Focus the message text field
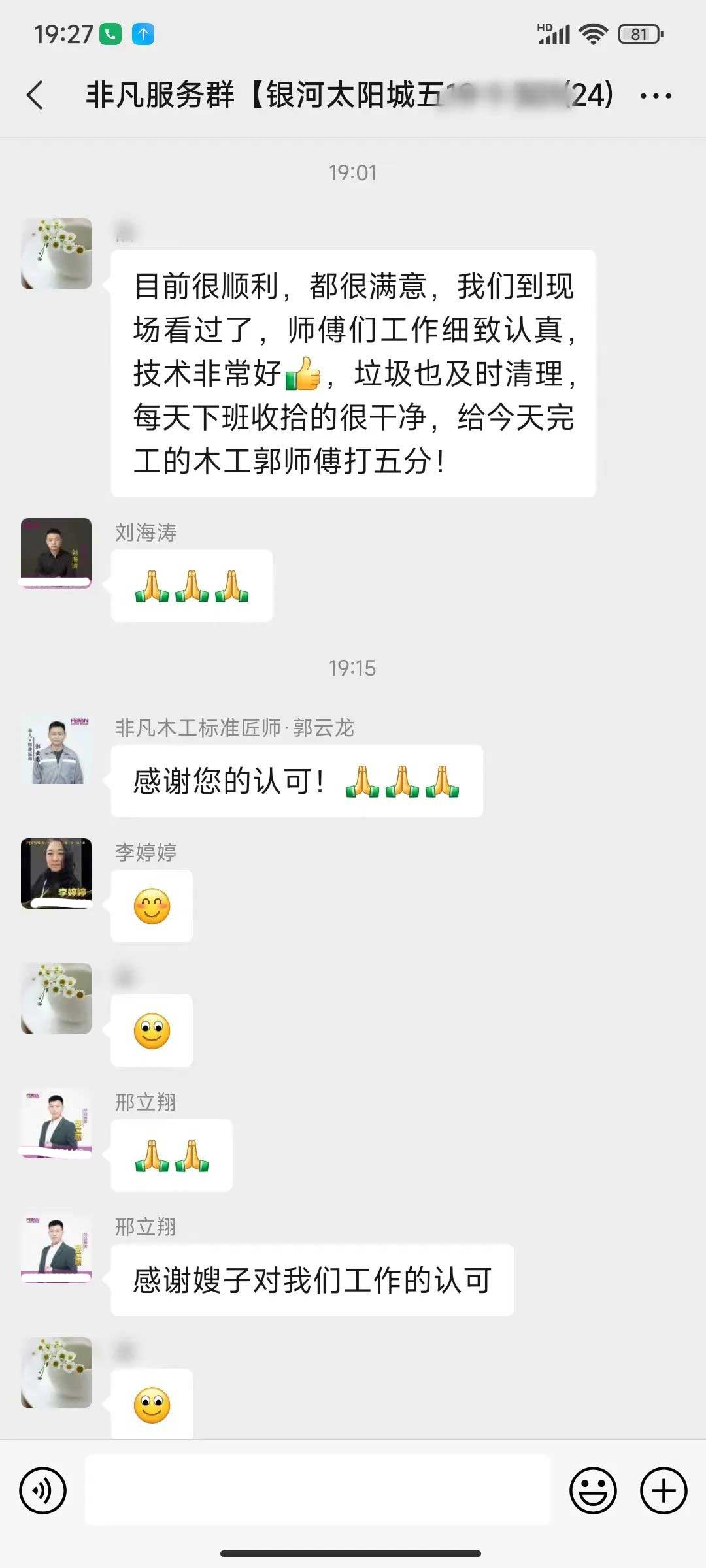 pyautogui.click(x=318, y=1490)
